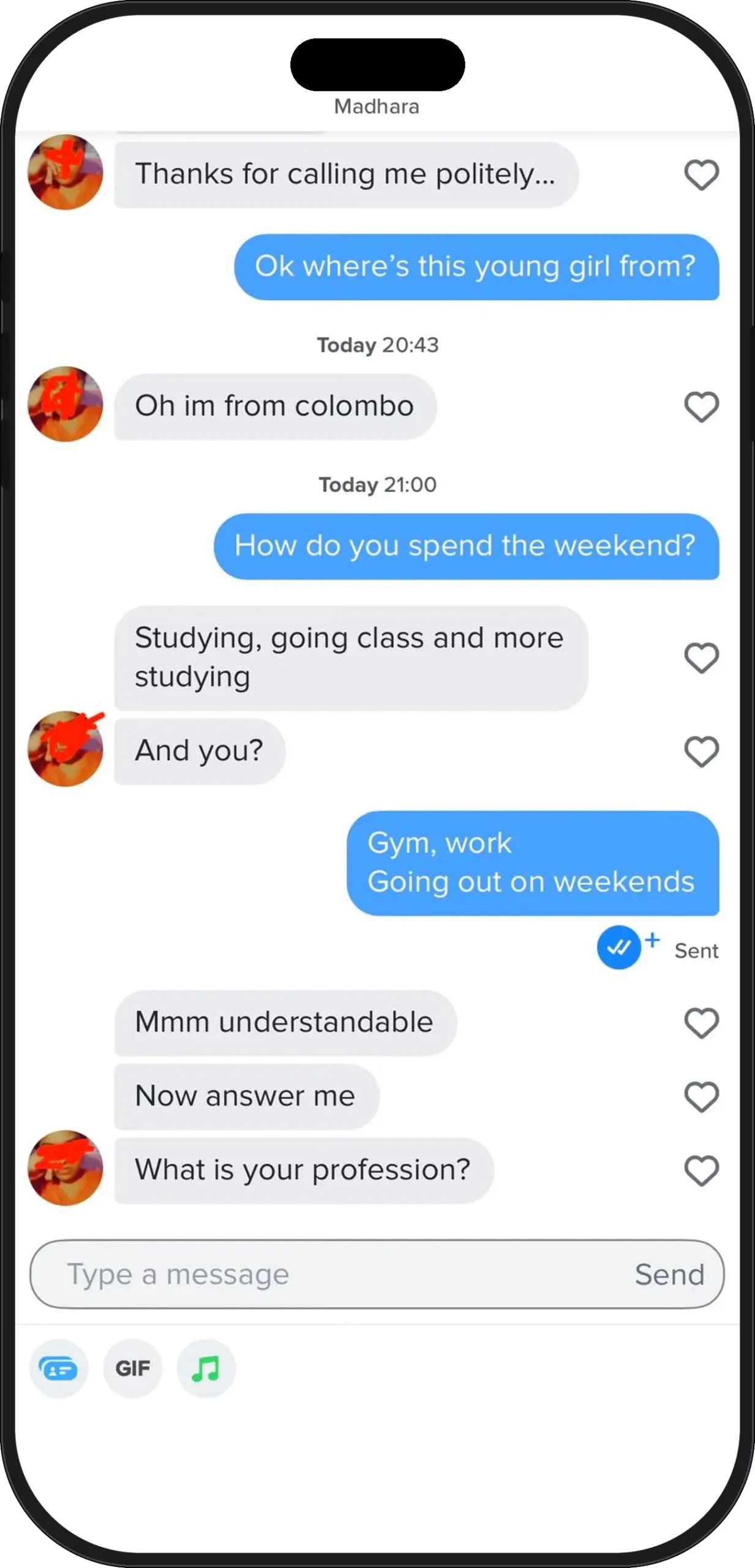The image size is (755, 1568).
Task: Open the GIF picker
Action: (x=133, y=1368)
